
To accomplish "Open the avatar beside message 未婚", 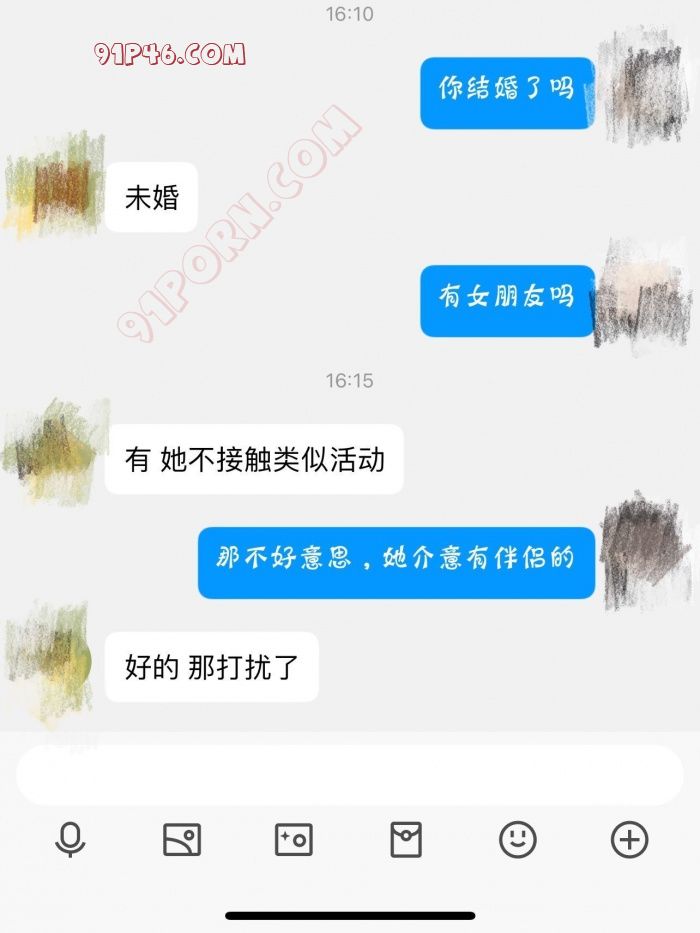I will click(57, 187).
